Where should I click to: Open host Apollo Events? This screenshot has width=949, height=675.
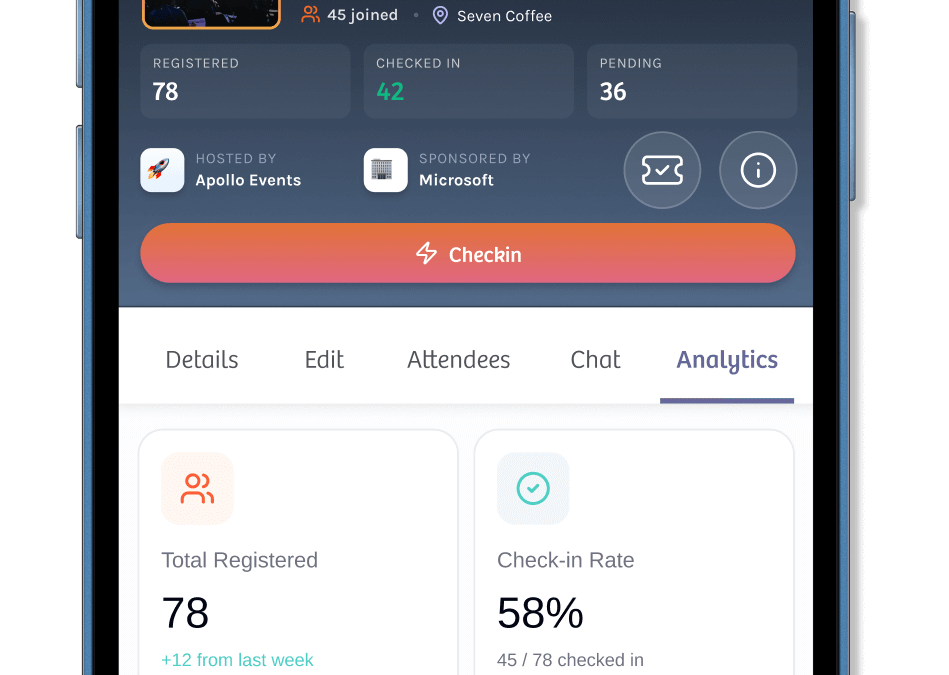[222, 170]
